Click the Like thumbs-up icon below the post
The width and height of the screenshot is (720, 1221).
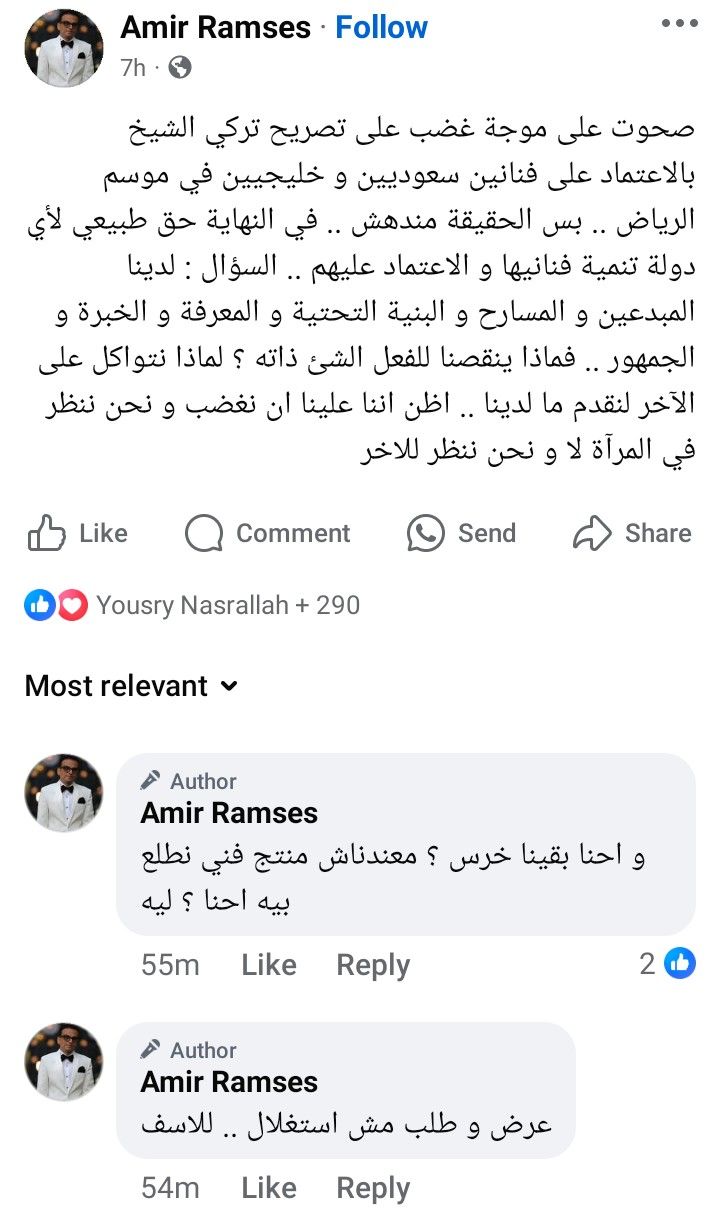[x=47, y=533]
